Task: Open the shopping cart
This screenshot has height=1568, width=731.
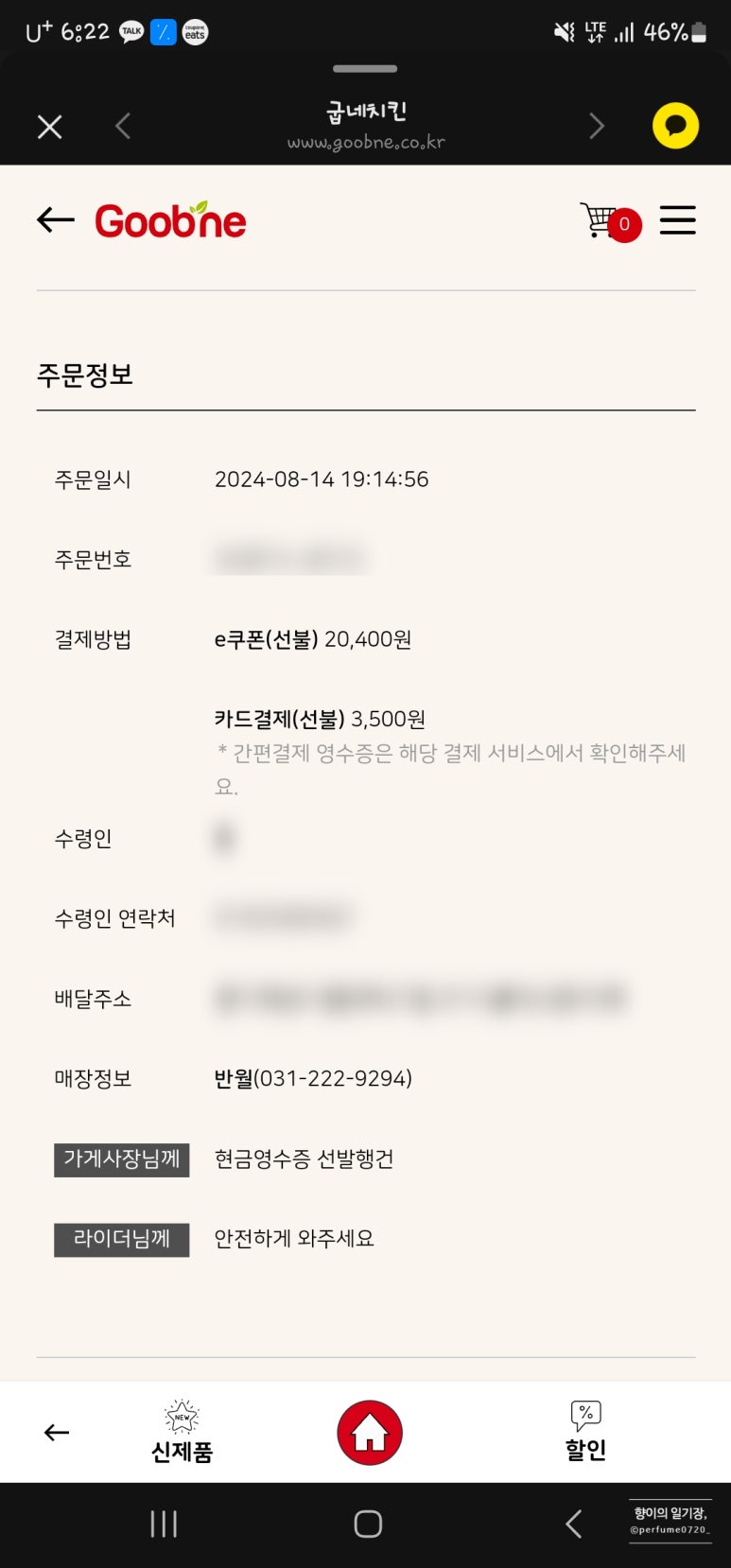Action: point(605,221)
